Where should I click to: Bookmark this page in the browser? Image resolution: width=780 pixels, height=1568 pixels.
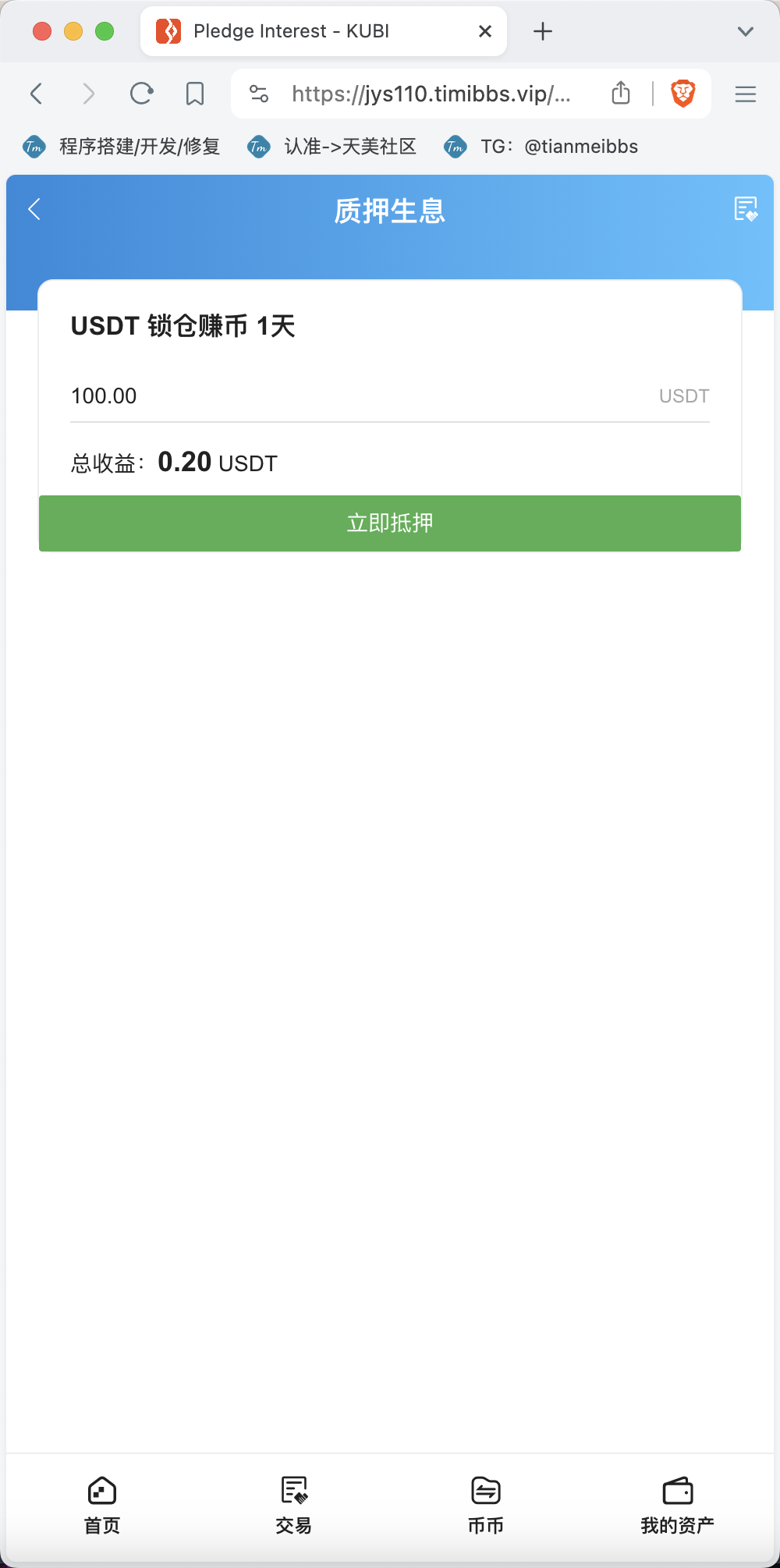[x=195, y=94]
